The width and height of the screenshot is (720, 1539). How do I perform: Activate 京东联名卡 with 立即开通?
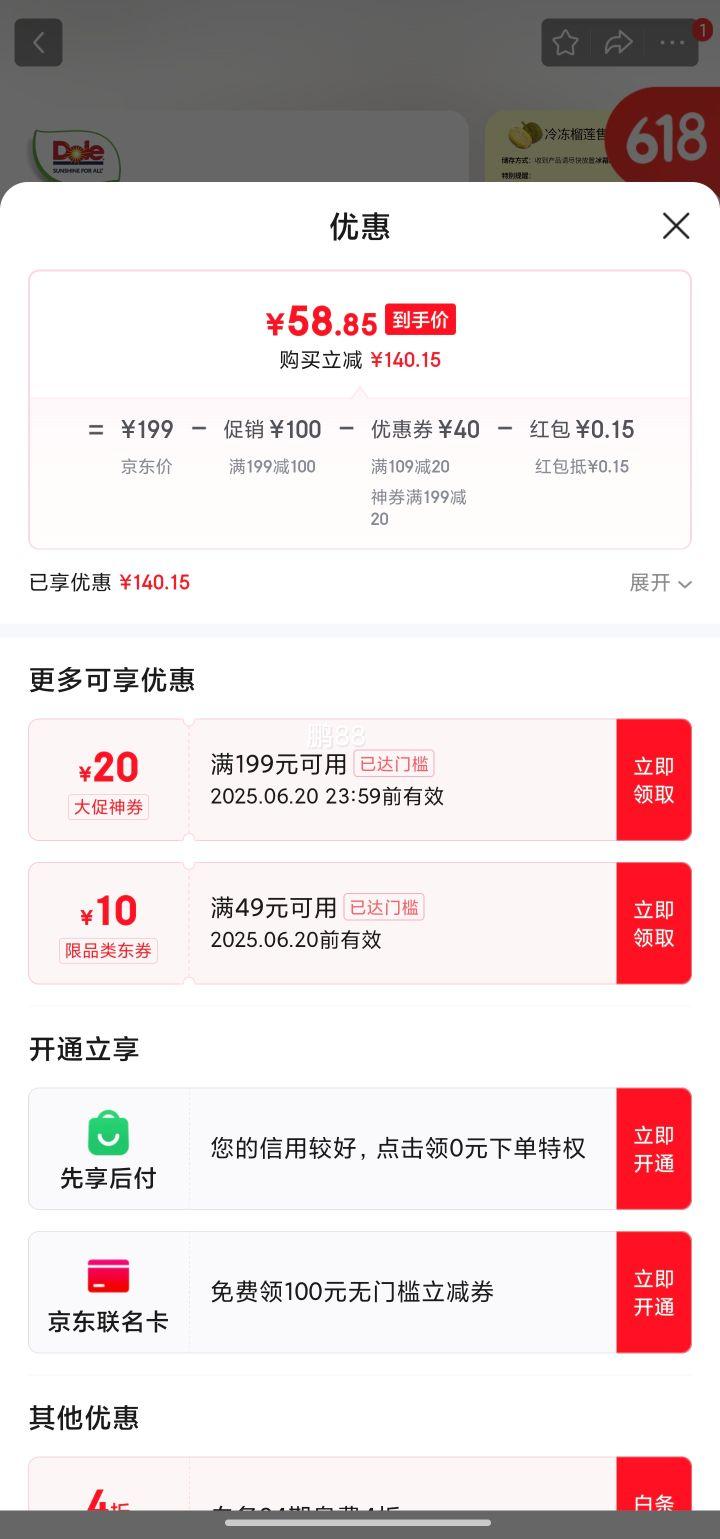tap(654, 1292)
